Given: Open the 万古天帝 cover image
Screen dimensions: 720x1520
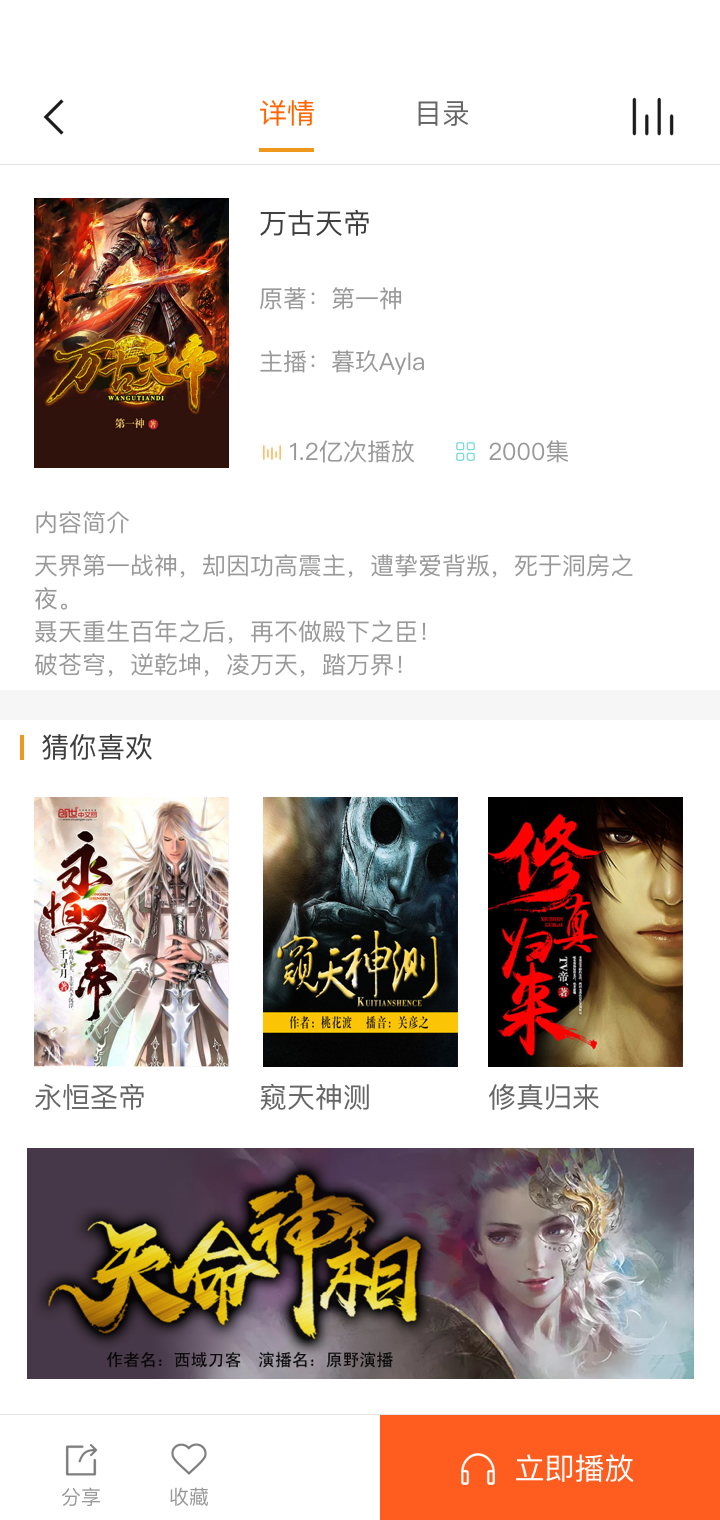Looking at the screenshot, I should (x=131, y=332).
